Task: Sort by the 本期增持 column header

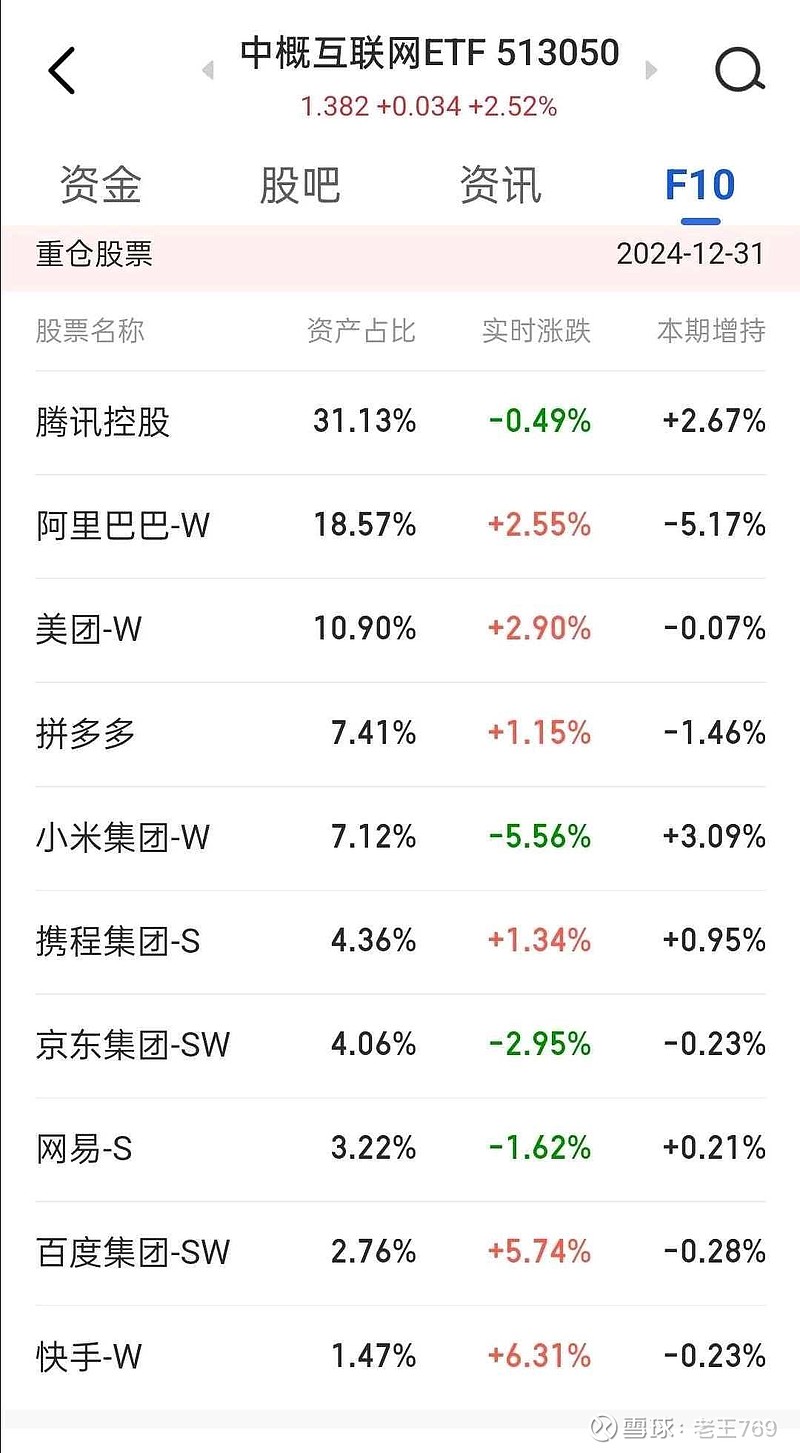Action: point(709,331)
